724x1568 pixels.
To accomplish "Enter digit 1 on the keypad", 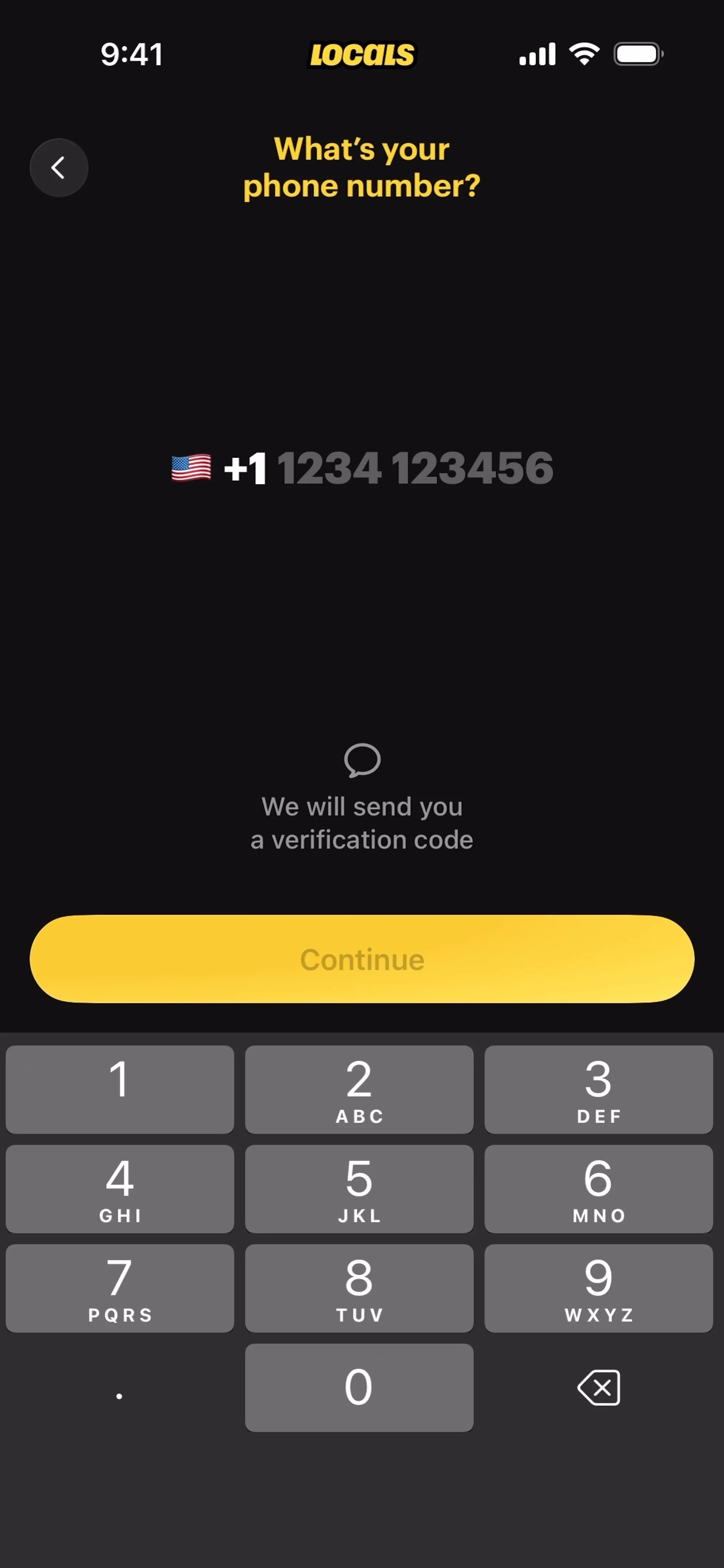I will click(120, 1089).
